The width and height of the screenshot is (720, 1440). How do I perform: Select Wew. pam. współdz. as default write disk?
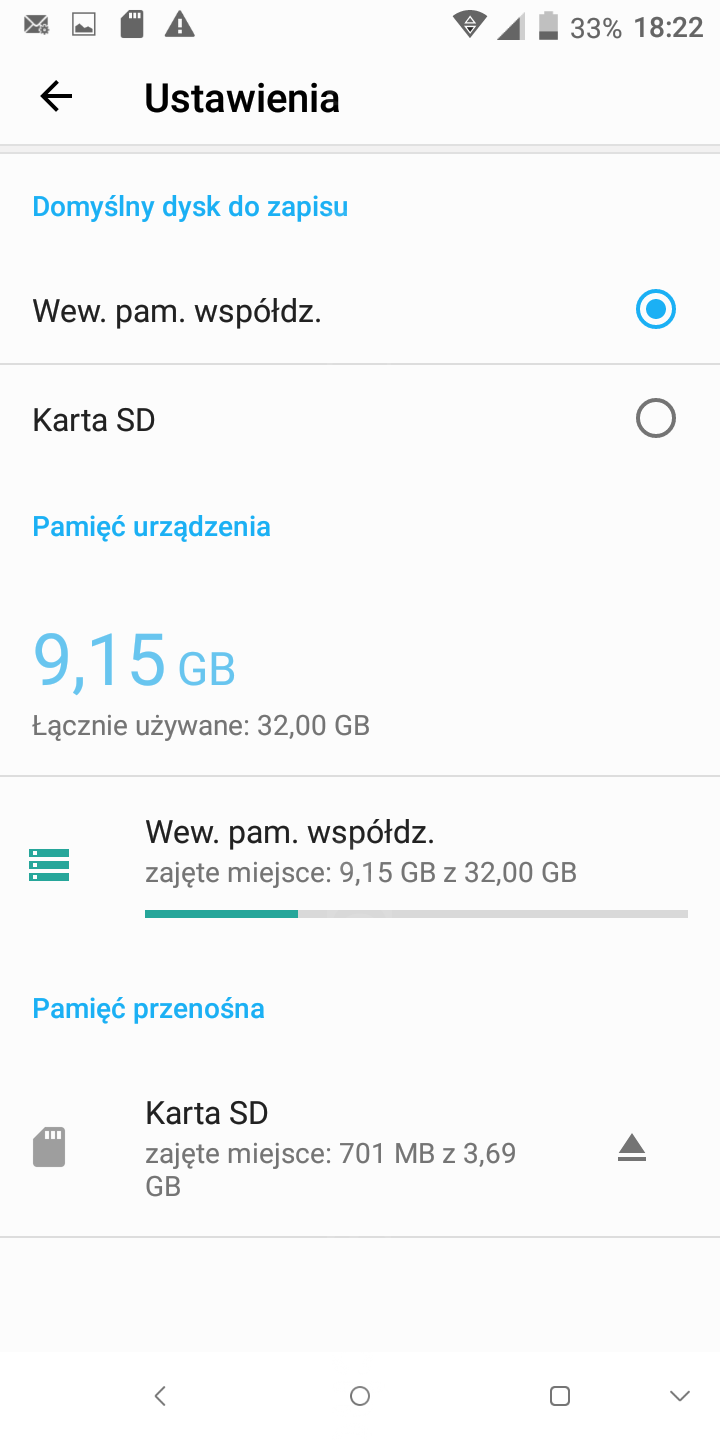655,310
